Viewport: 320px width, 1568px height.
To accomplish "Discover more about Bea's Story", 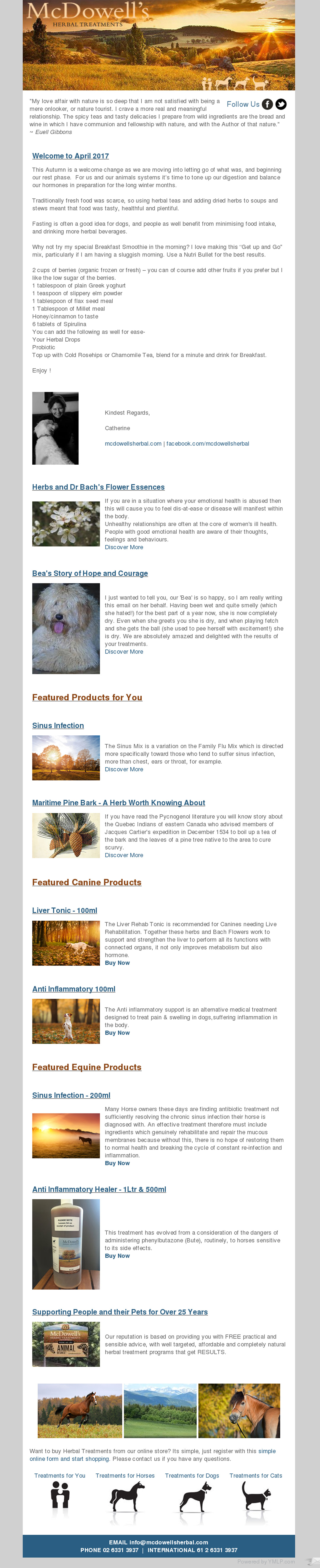I will (124, 652).
